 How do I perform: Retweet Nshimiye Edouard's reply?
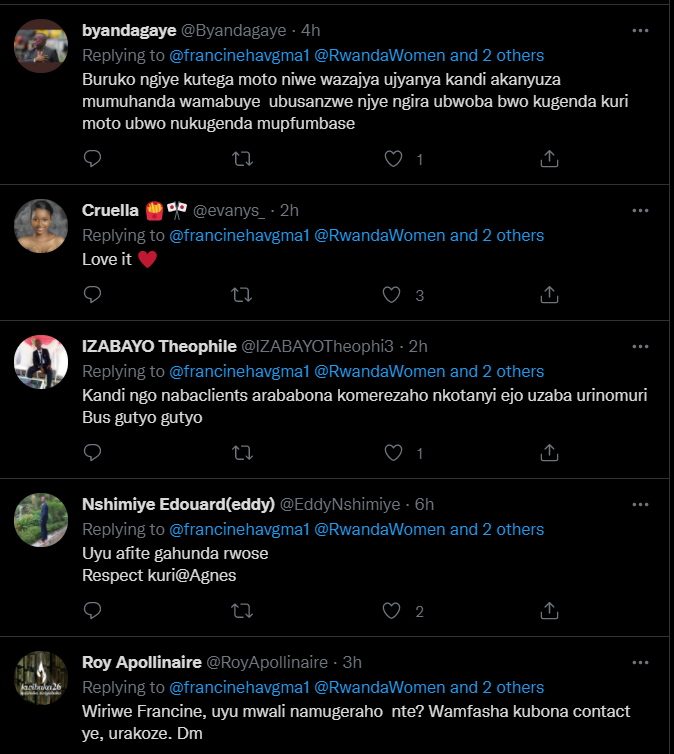click(241, 611)
